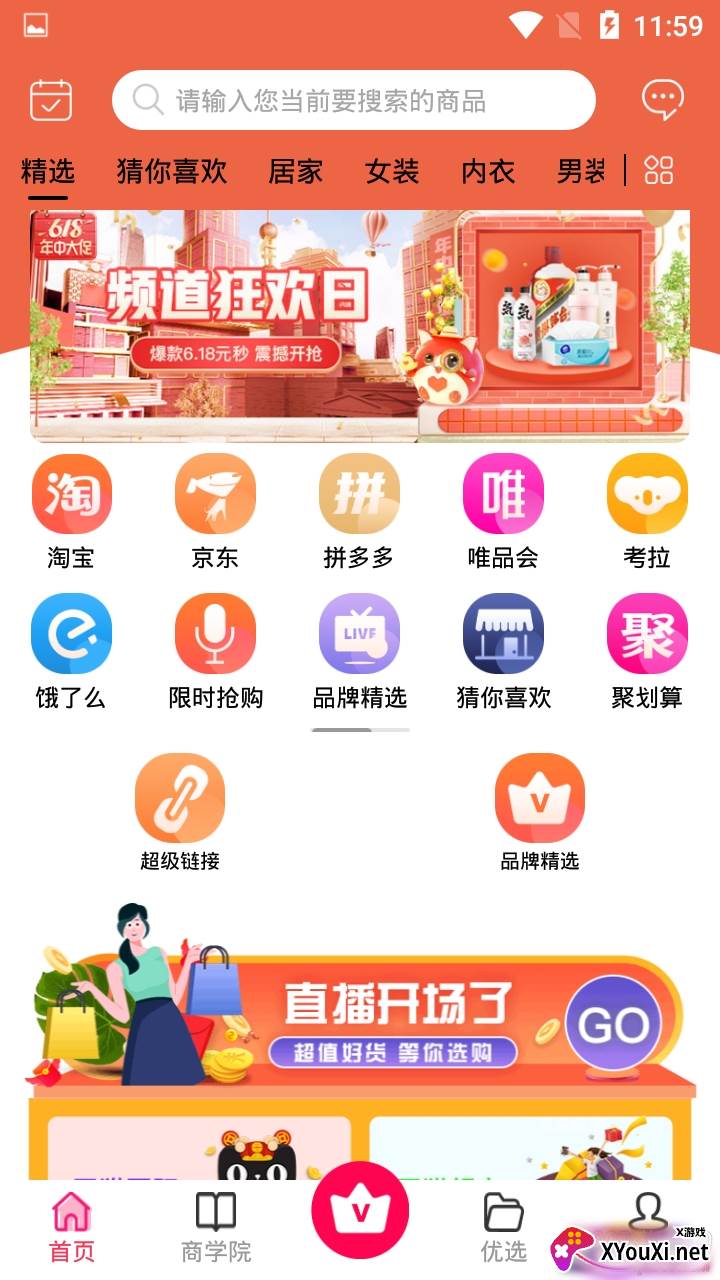720x1280 pixels.
Task: Switch to the 居家 category tab
Action: click(x=295, y=171)
